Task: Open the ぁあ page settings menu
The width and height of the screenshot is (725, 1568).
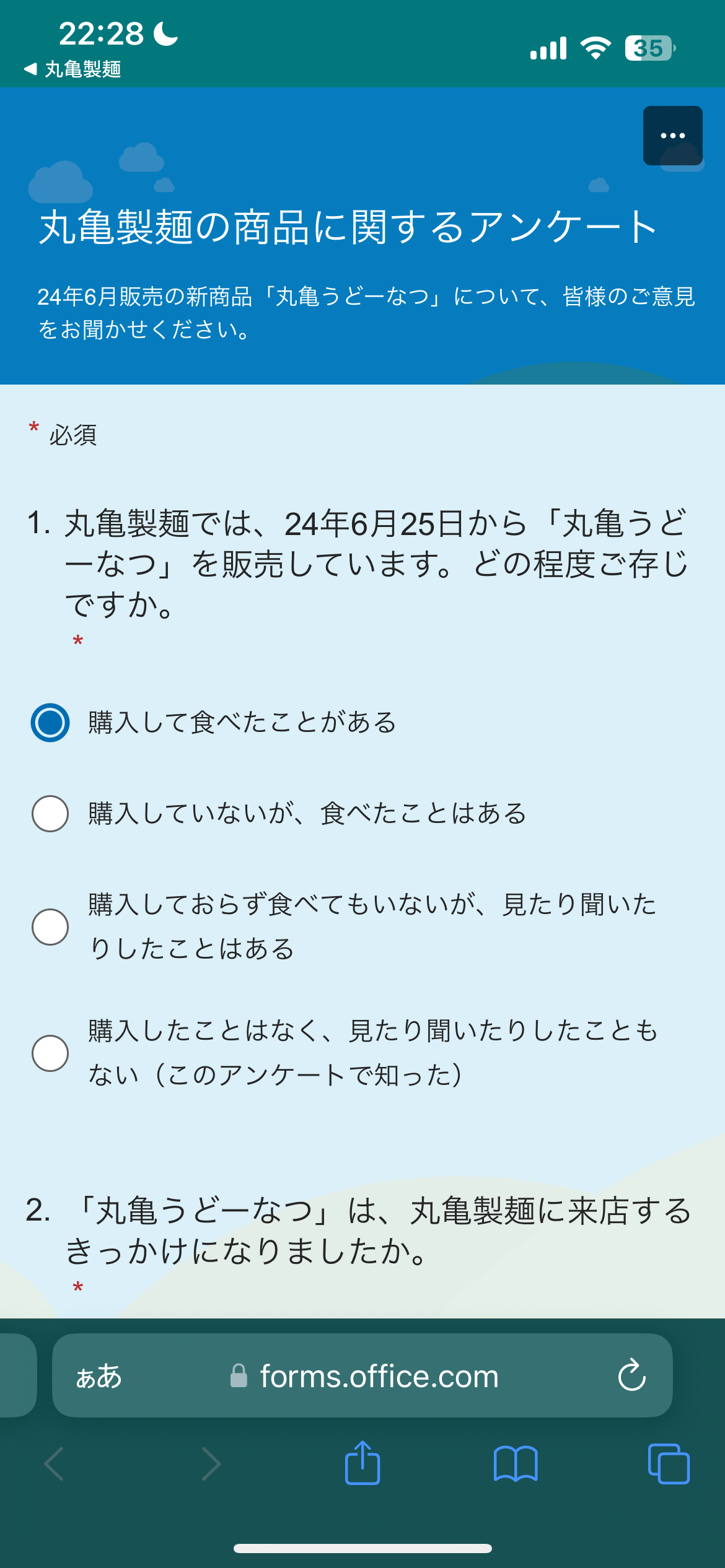Action: click(x=99, y=1376)
